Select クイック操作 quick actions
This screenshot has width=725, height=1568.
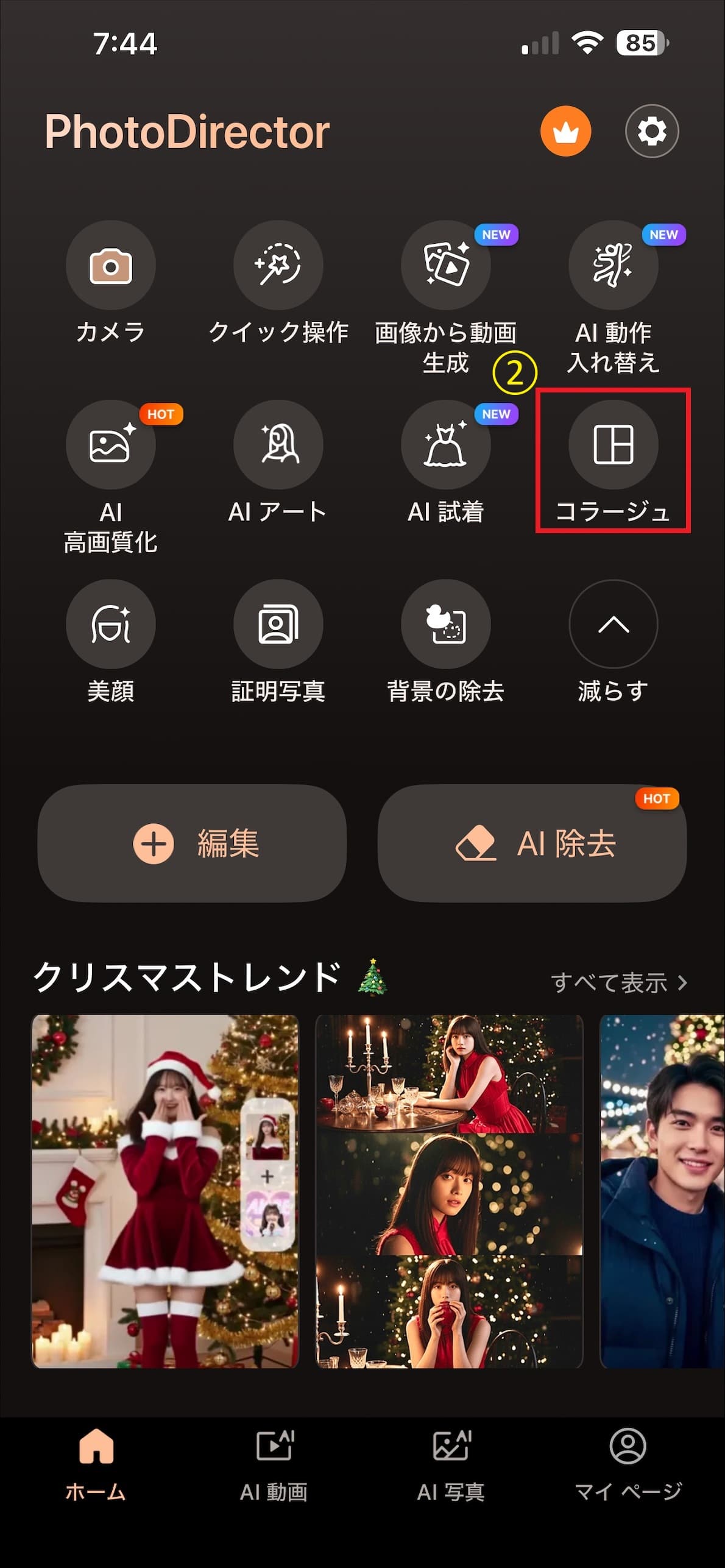278,265
